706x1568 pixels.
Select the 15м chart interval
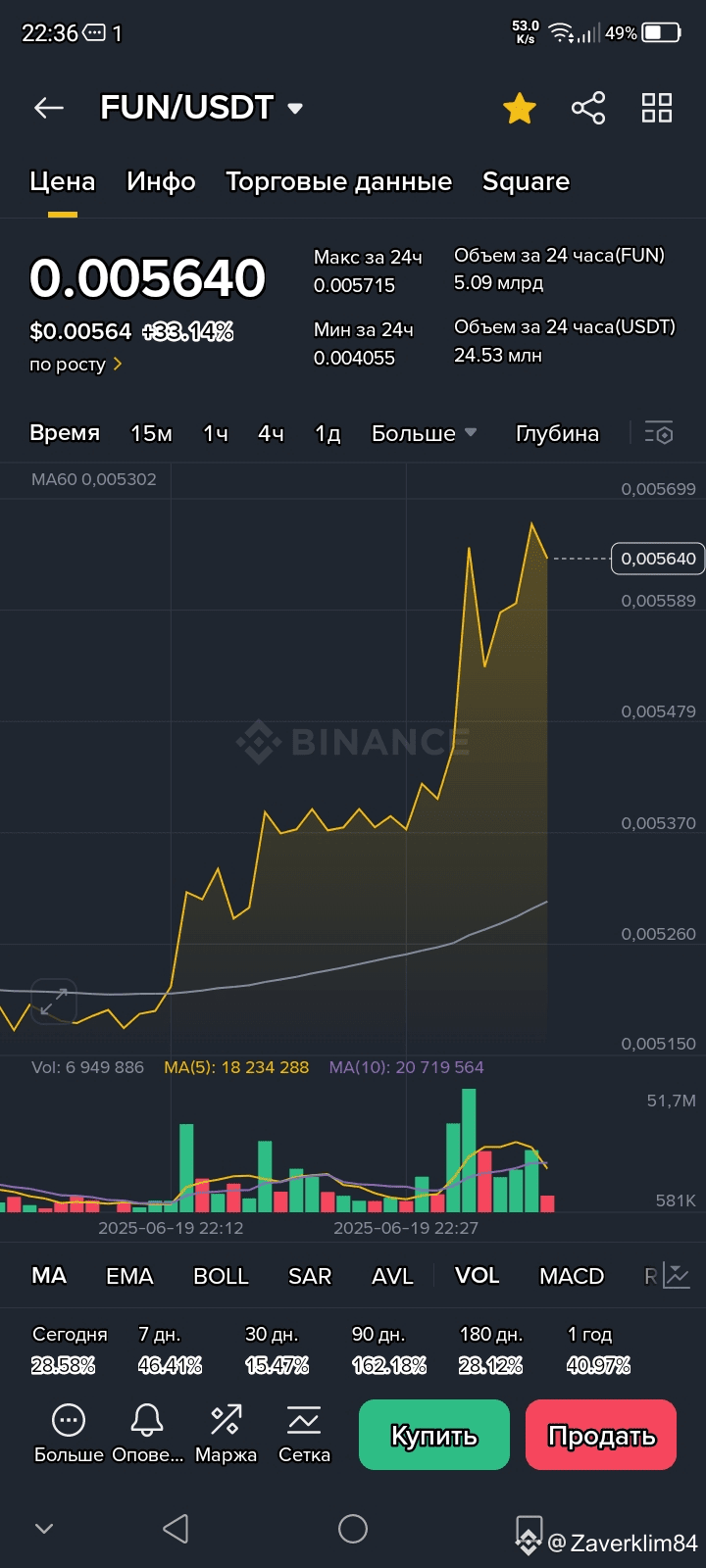[x=151, y=433]
